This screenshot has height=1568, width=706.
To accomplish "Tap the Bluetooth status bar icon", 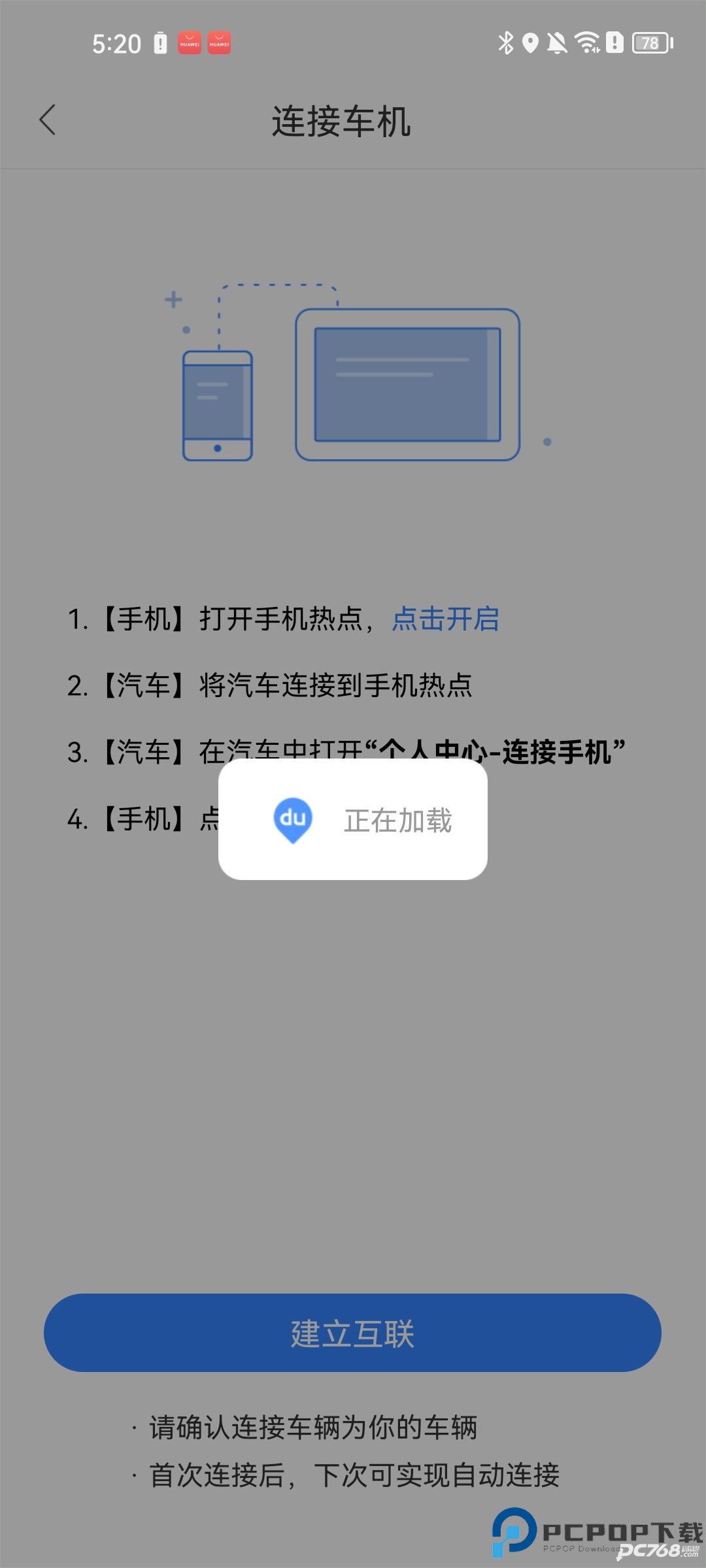I will 505,42.
